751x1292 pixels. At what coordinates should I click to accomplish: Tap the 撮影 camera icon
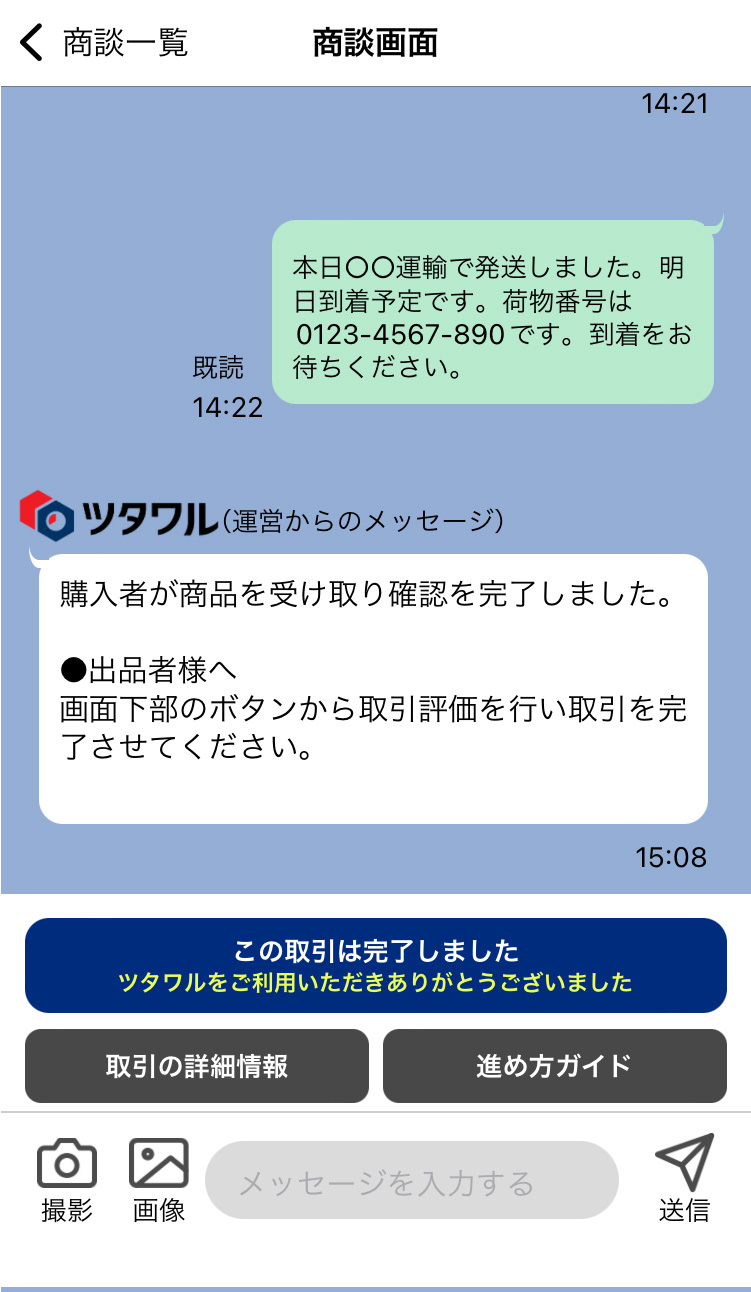click(x=67, y=1180)
